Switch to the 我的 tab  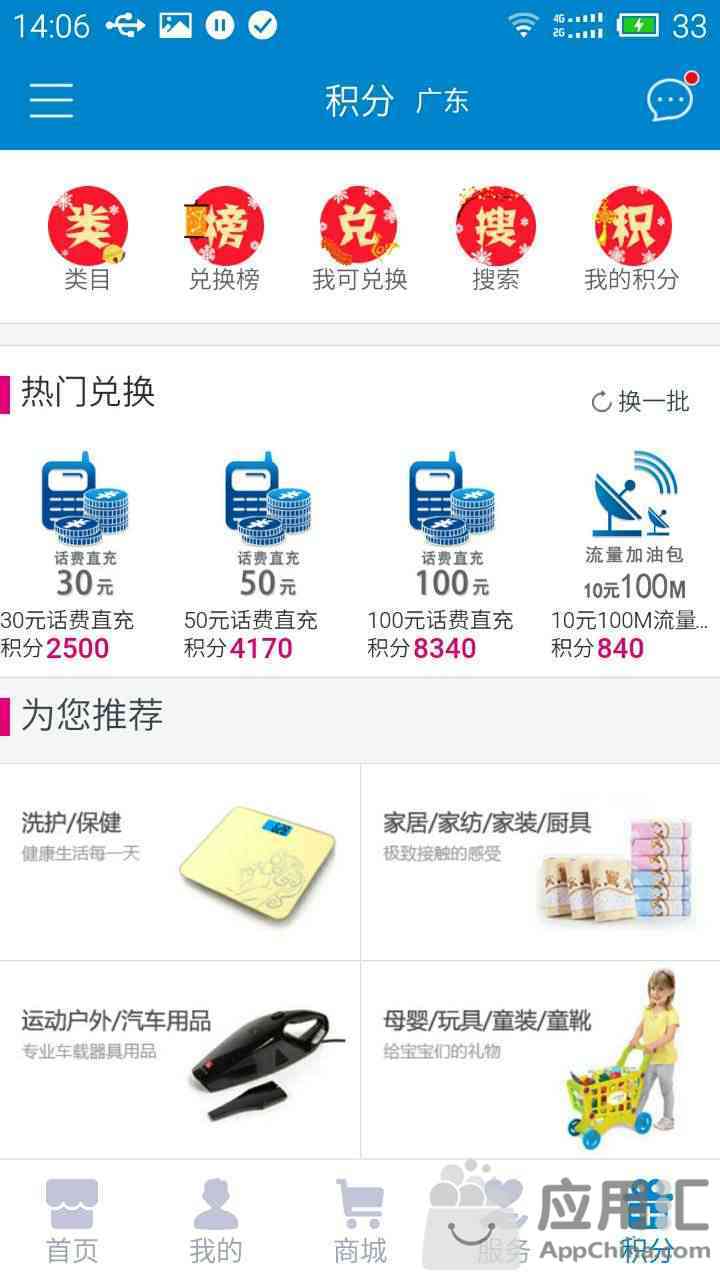pyautogui.click(x=216, y=1220)
